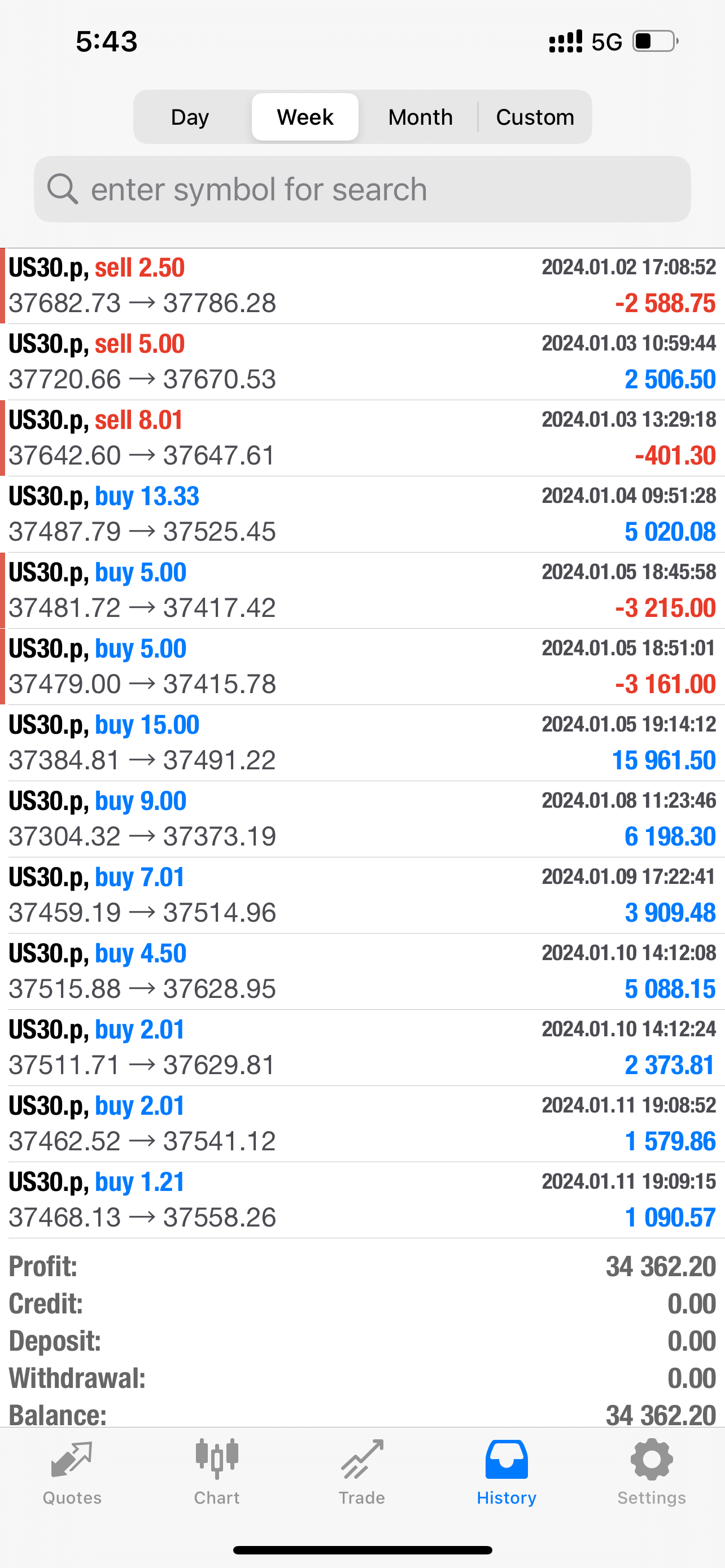Choose the Custom period filter

tap(535, 117)
